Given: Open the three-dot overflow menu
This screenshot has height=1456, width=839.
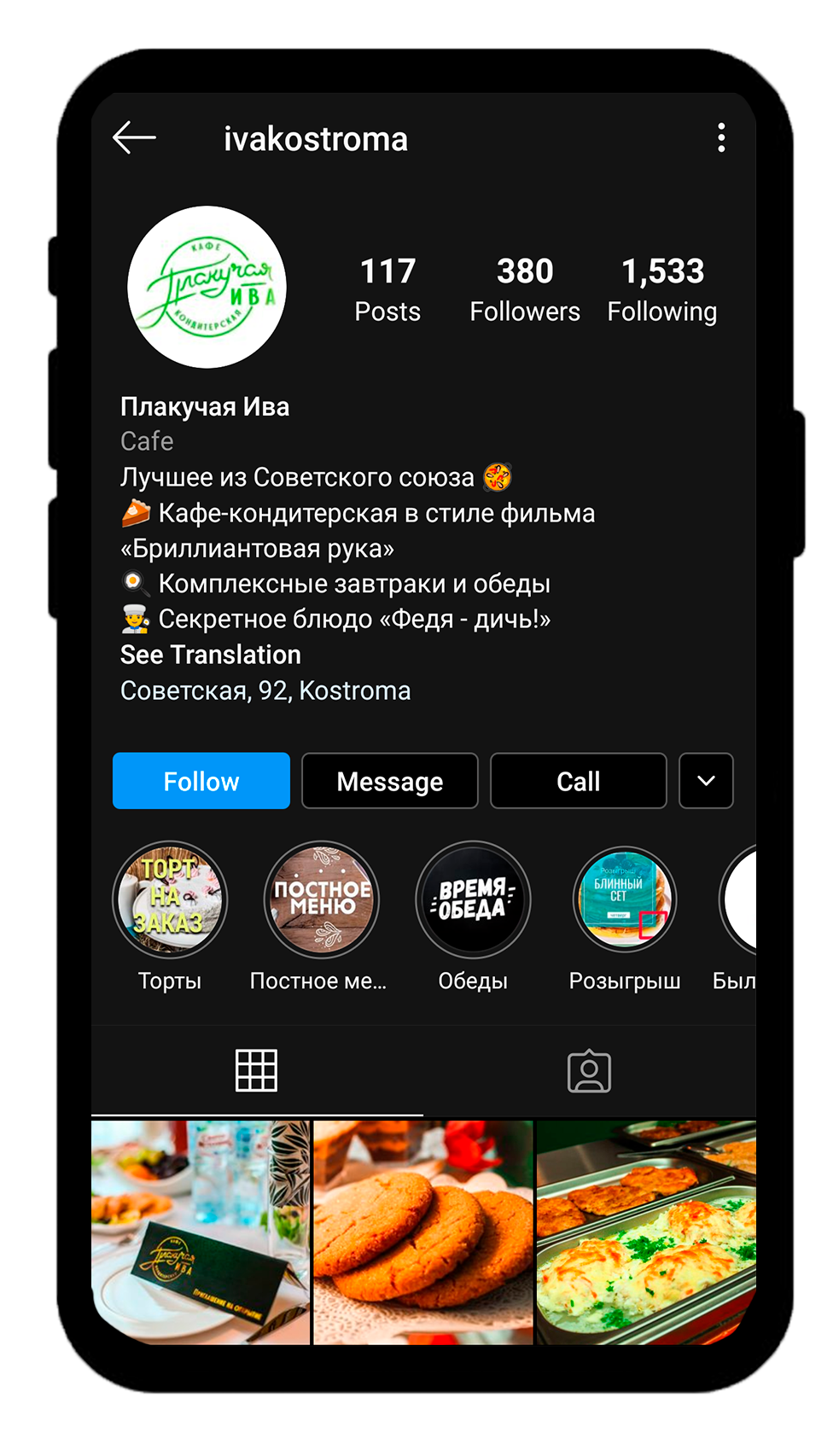Looking at the screenshot, I should coord(721,137).
